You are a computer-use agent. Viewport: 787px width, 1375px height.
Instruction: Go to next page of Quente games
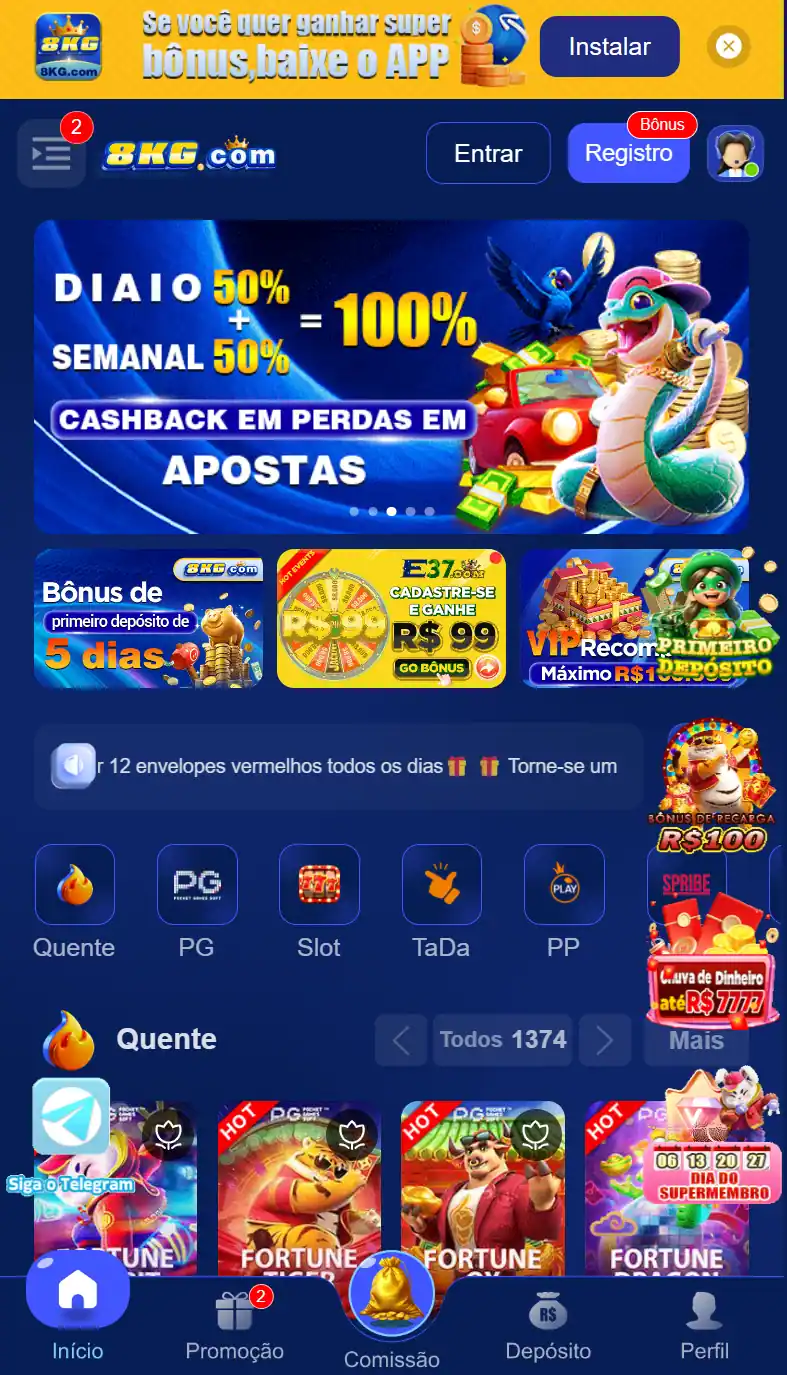[x=604, y=1040]
